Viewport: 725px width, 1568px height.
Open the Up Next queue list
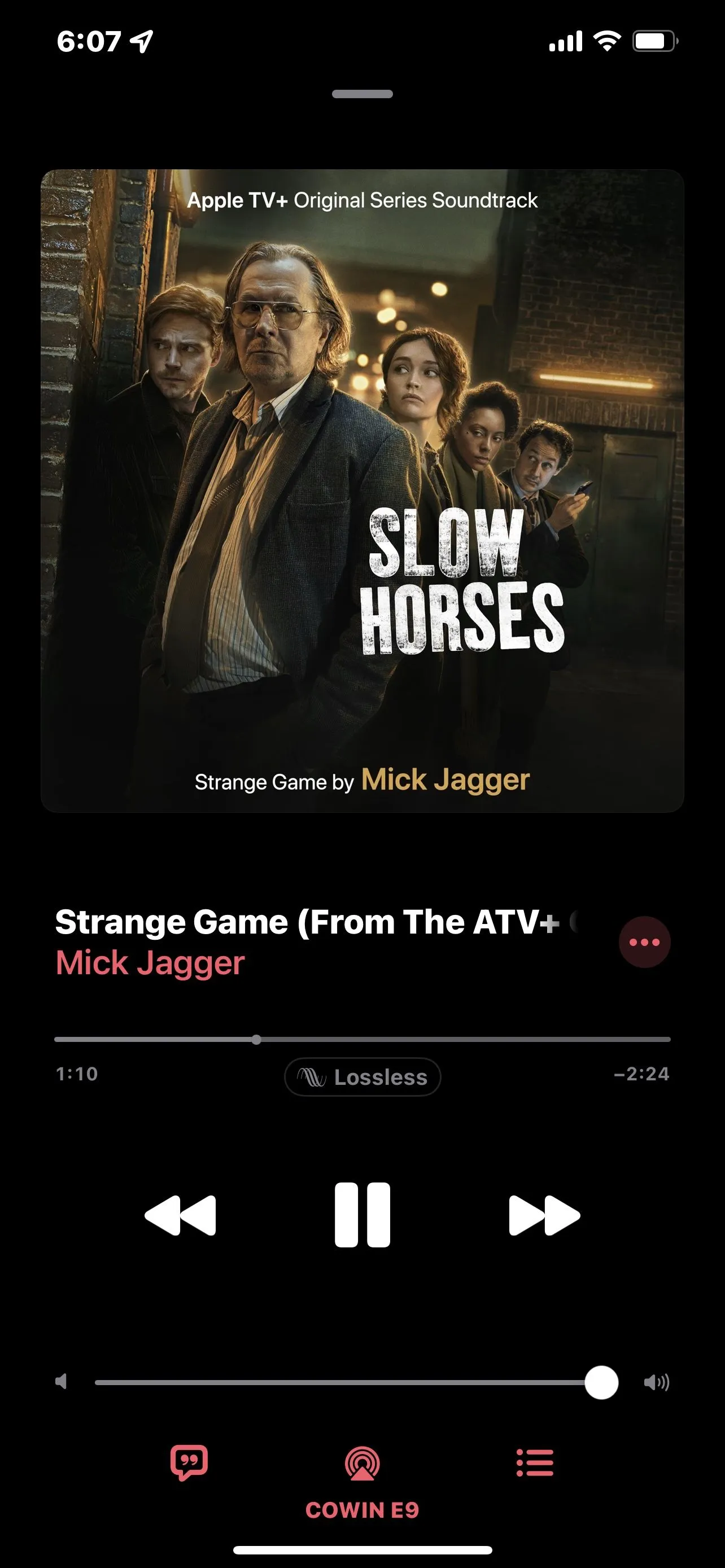tap(535, 1462)
